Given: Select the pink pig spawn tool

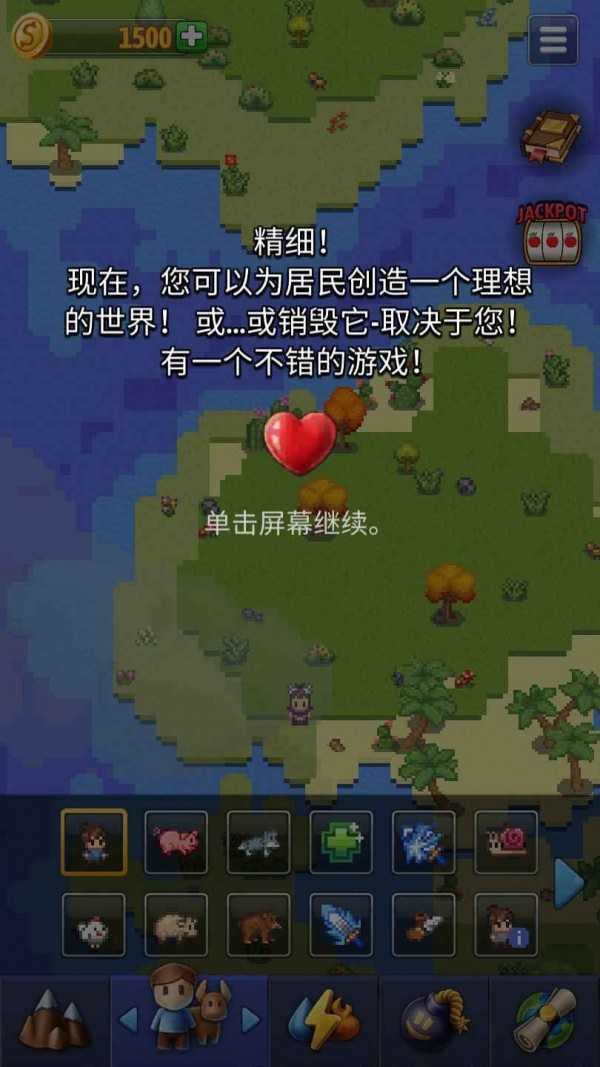Looking at the screenshot, I should pyautogui.click(x=176, y=842).
